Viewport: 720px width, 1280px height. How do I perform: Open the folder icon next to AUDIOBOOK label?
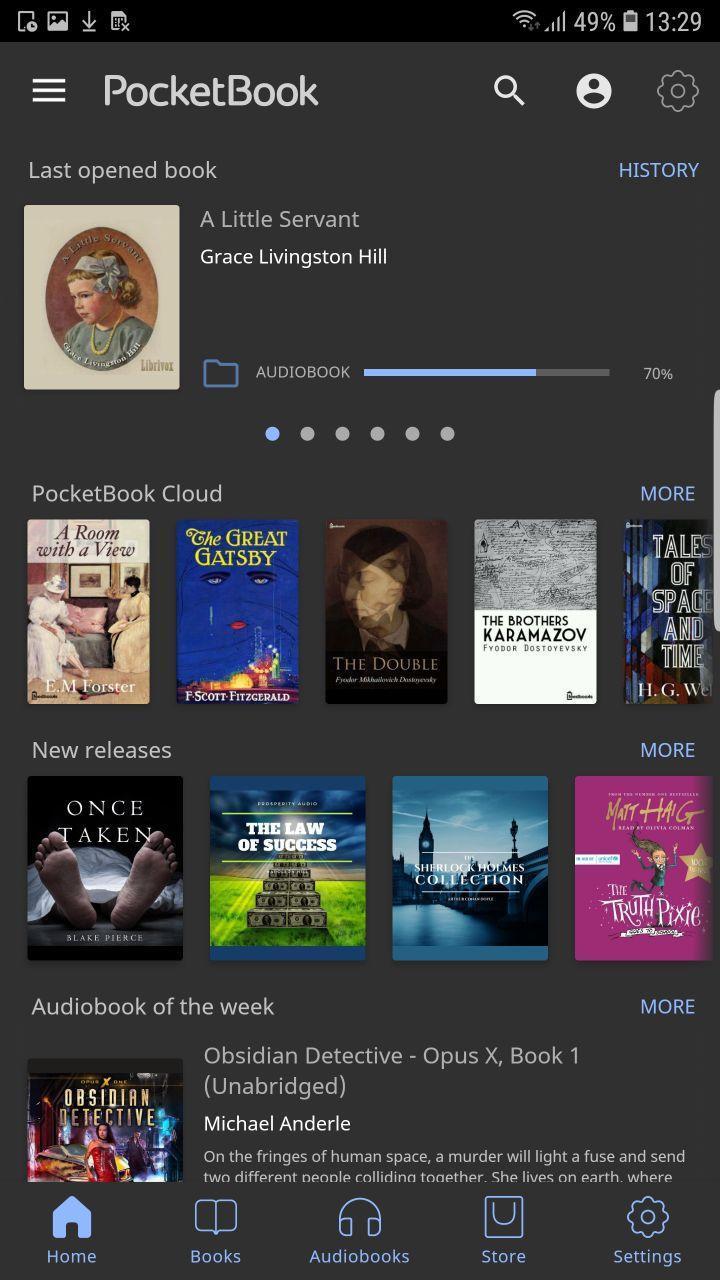(220, 372)
